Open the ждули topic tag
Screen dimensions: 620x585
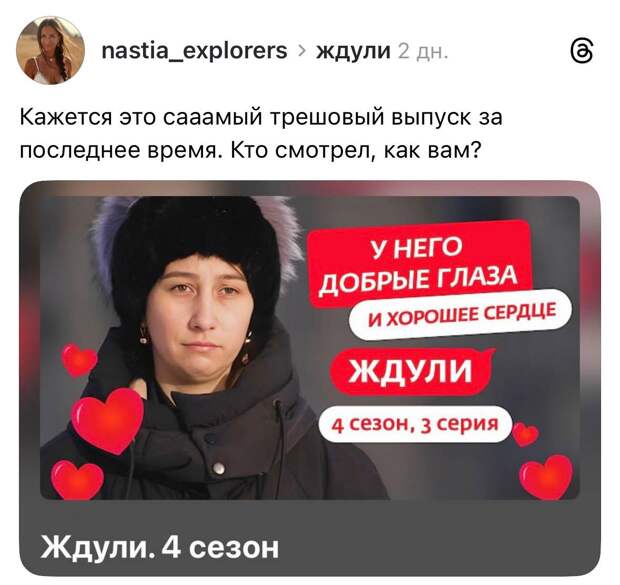(353, 50)
